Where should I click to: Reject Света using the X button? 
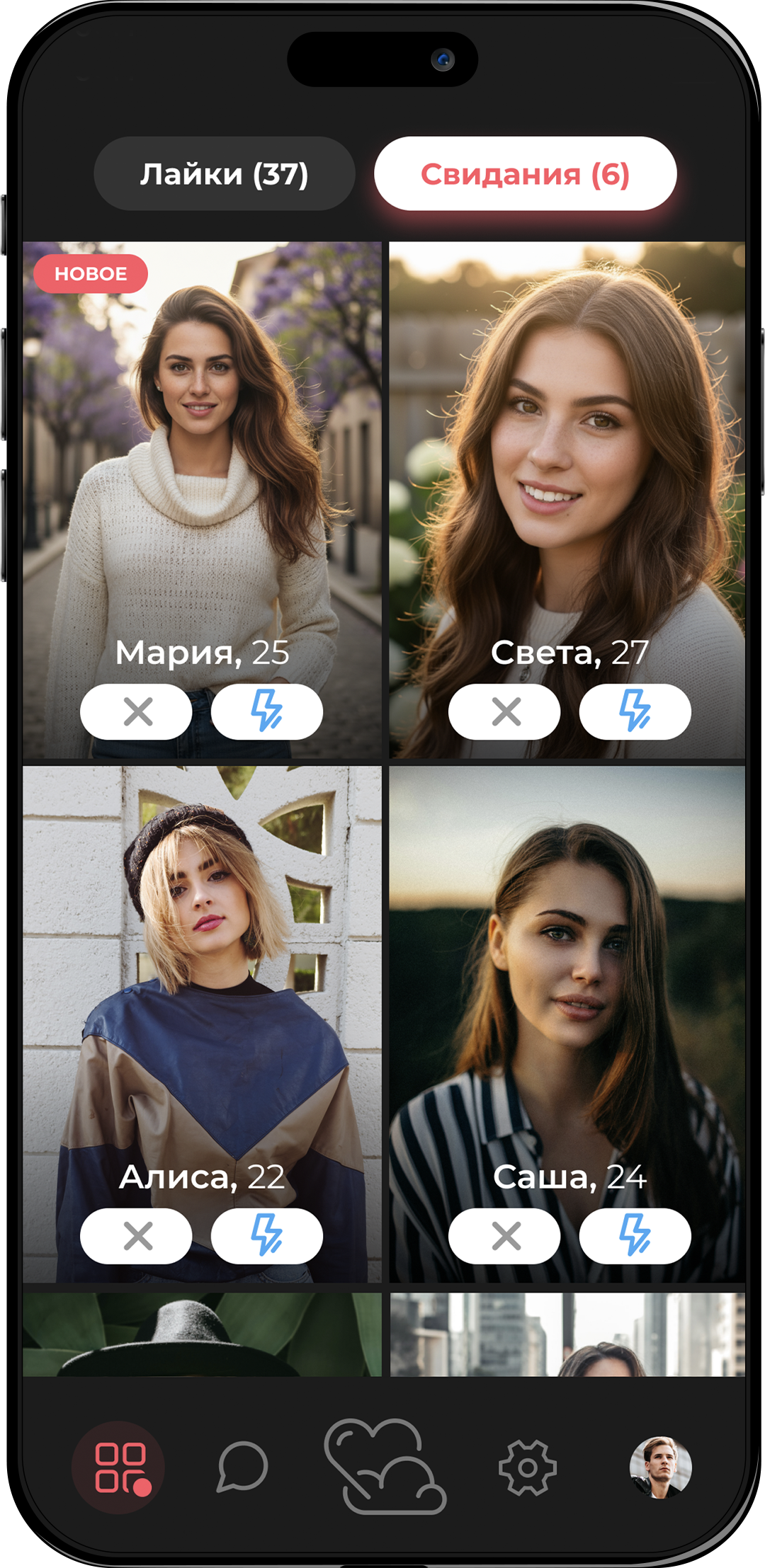tap(505, 711)
